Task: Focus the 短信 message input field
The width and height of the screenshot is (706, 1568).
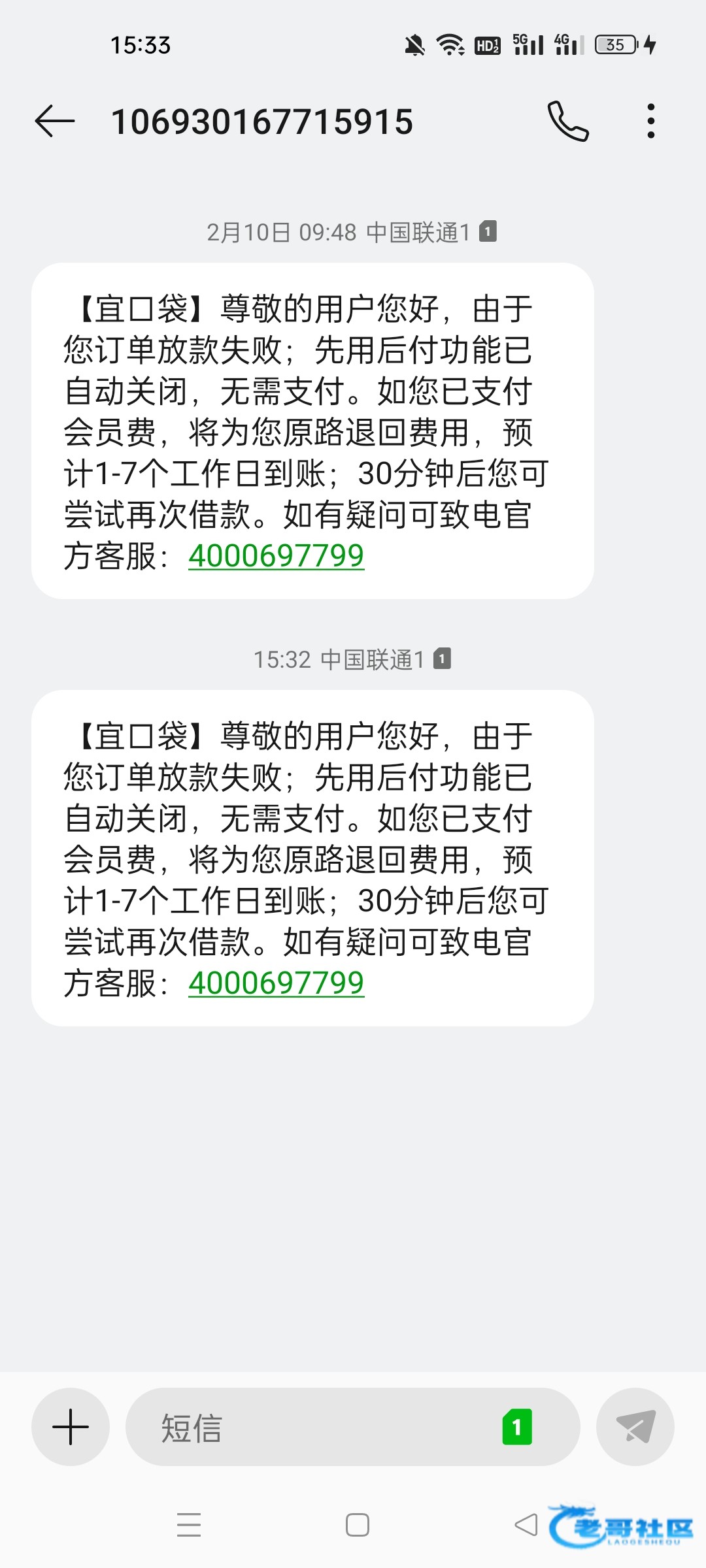Action: 314,1427
